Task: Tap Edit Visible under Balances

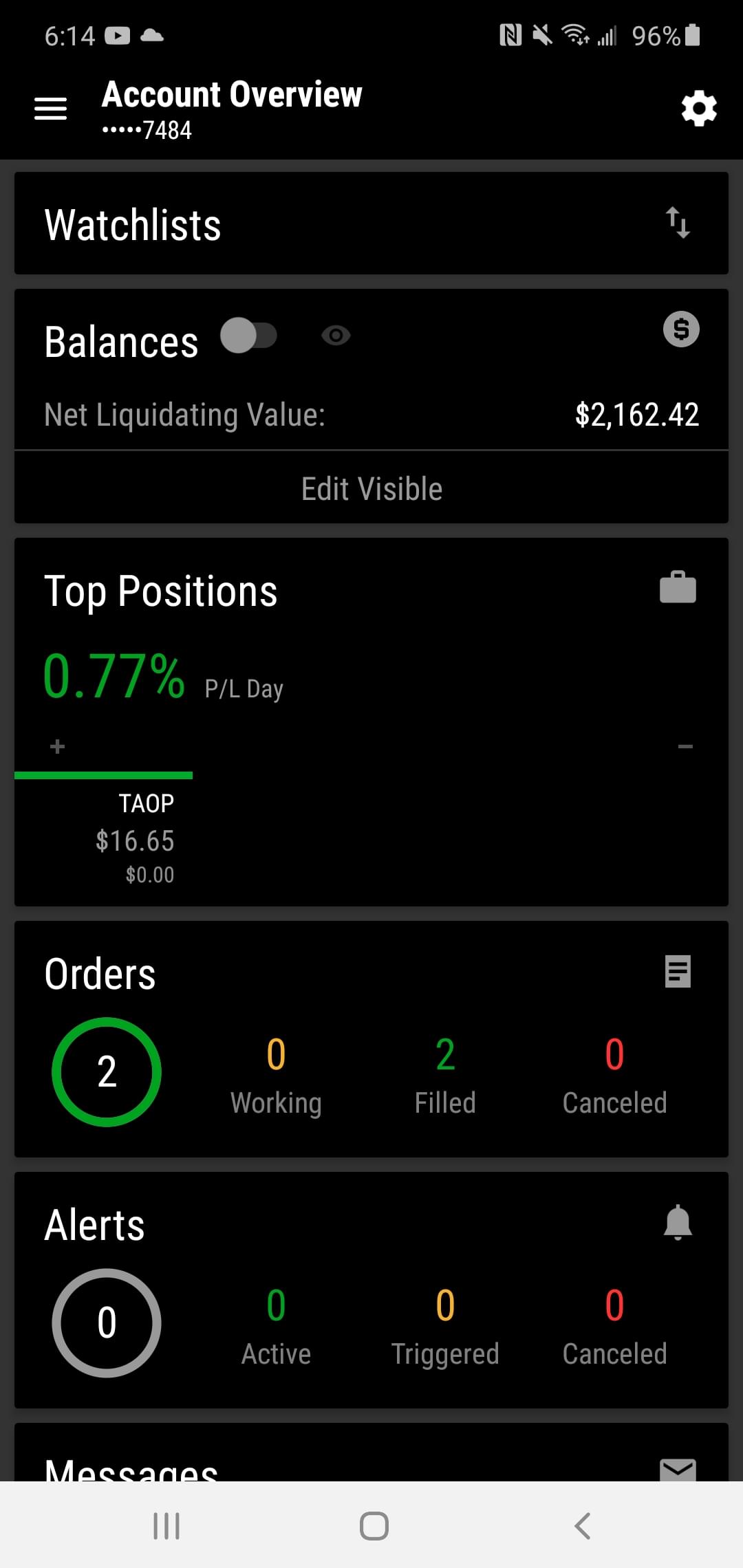Action: click(371, 489)
